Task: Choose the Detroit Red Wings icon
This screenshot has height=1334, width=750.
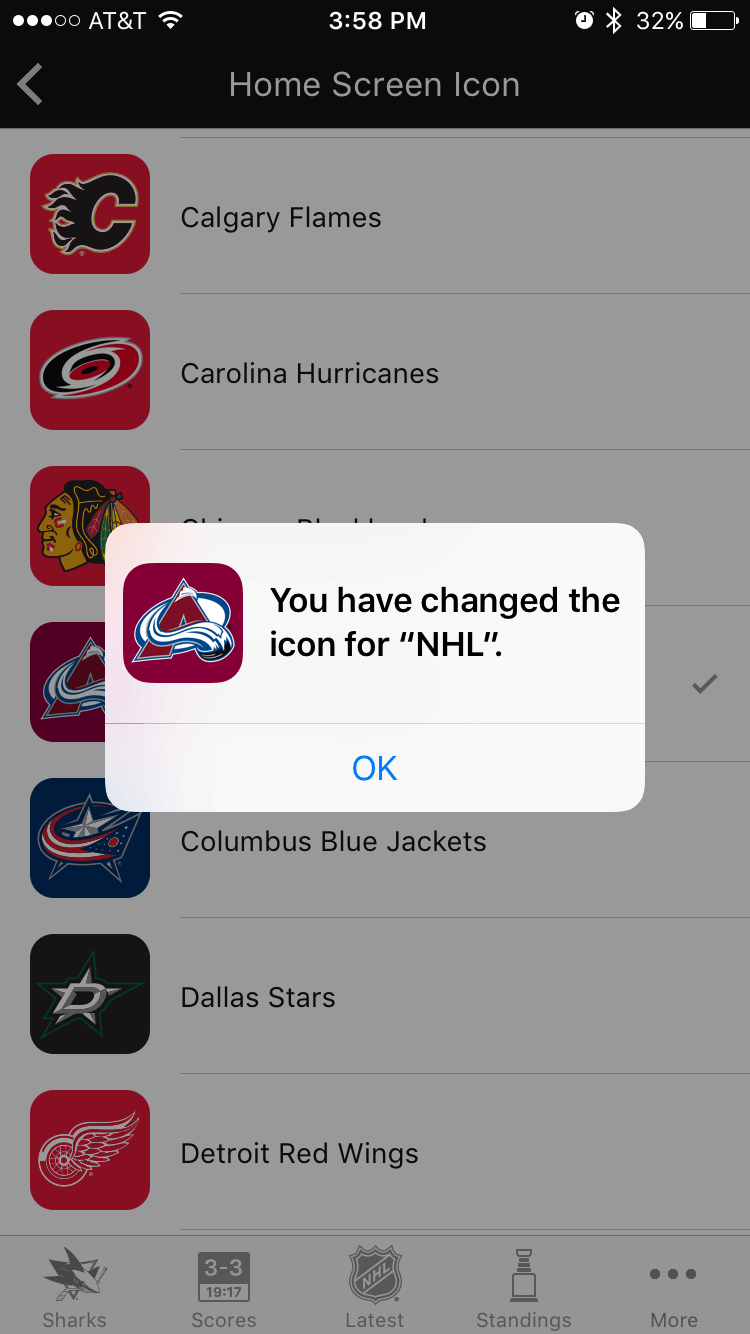Action: coord(299,1153)
